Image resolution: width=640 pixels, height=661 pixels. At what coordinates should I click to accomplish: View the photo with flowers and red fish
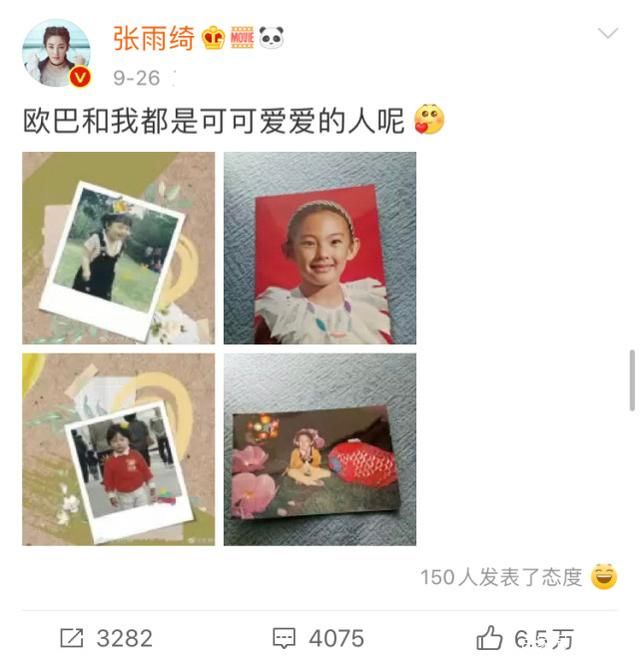319,449
